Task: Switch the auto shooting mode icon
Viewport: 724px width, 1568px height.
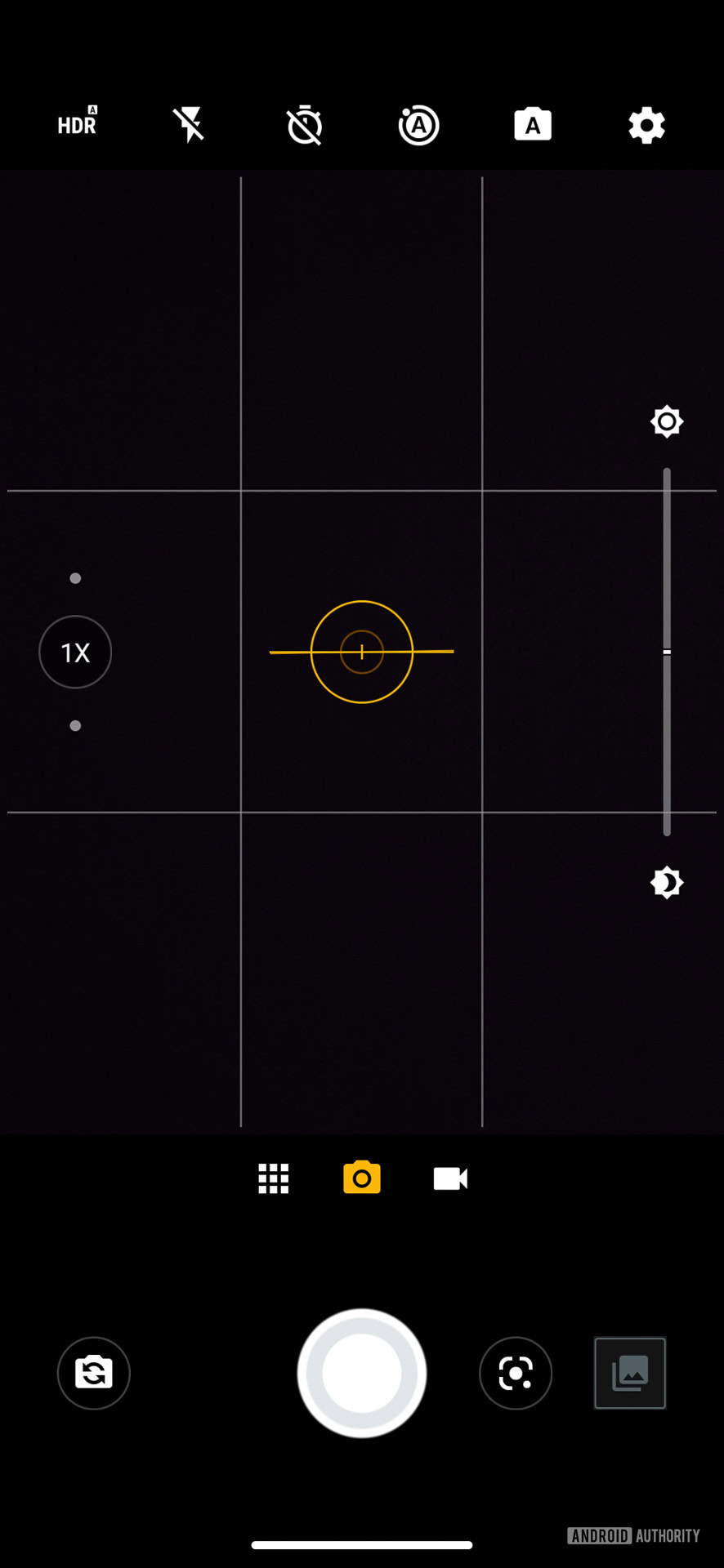Action: (x=532, y=125)
